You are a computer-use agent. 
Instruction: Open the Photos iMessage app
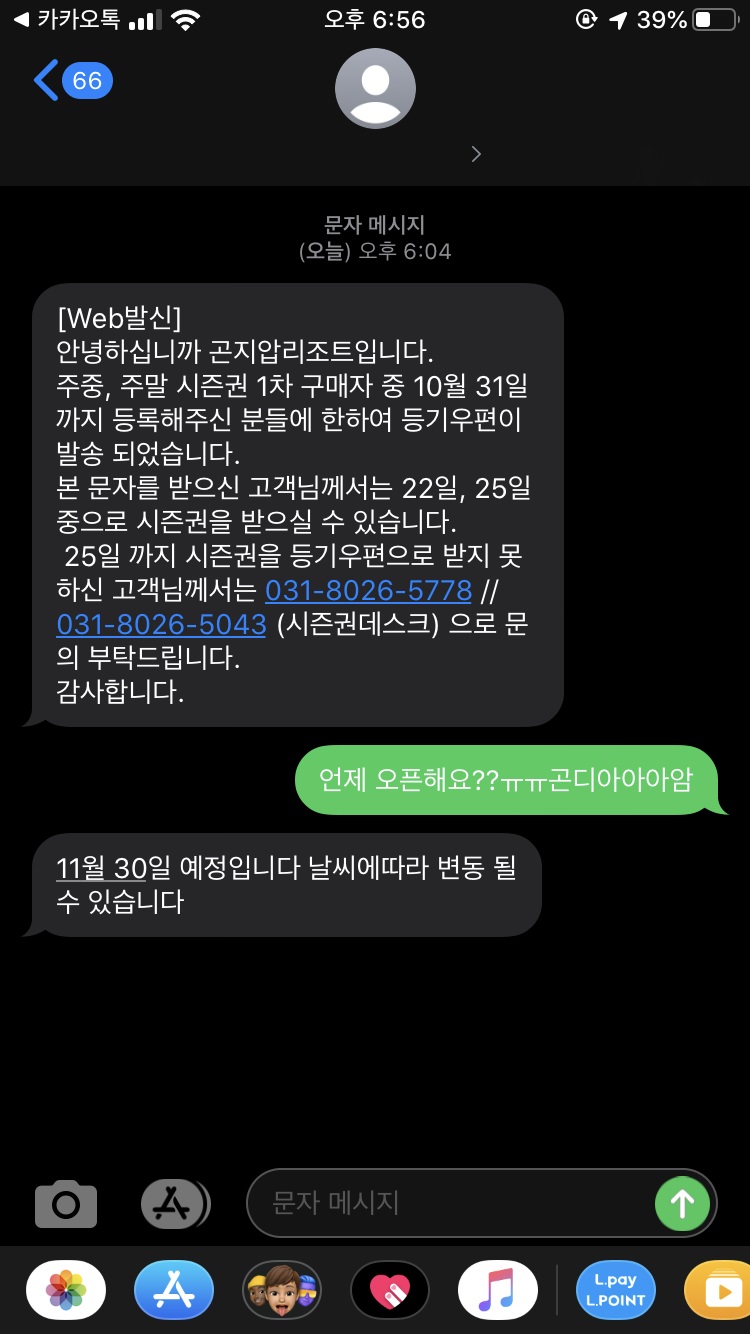pyautogui.click(x=66, y=1290)
